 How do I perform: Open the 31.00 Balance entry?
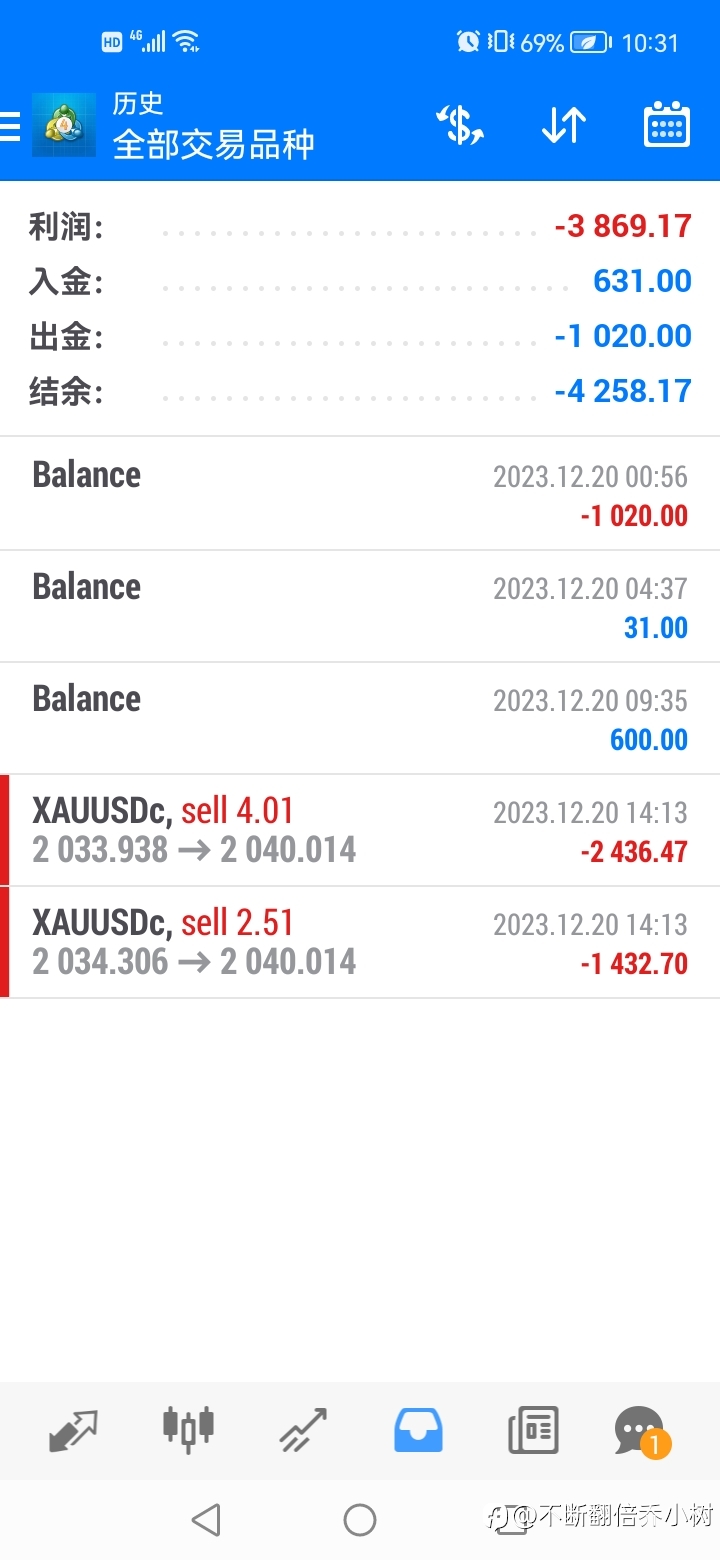pos(360,606)
